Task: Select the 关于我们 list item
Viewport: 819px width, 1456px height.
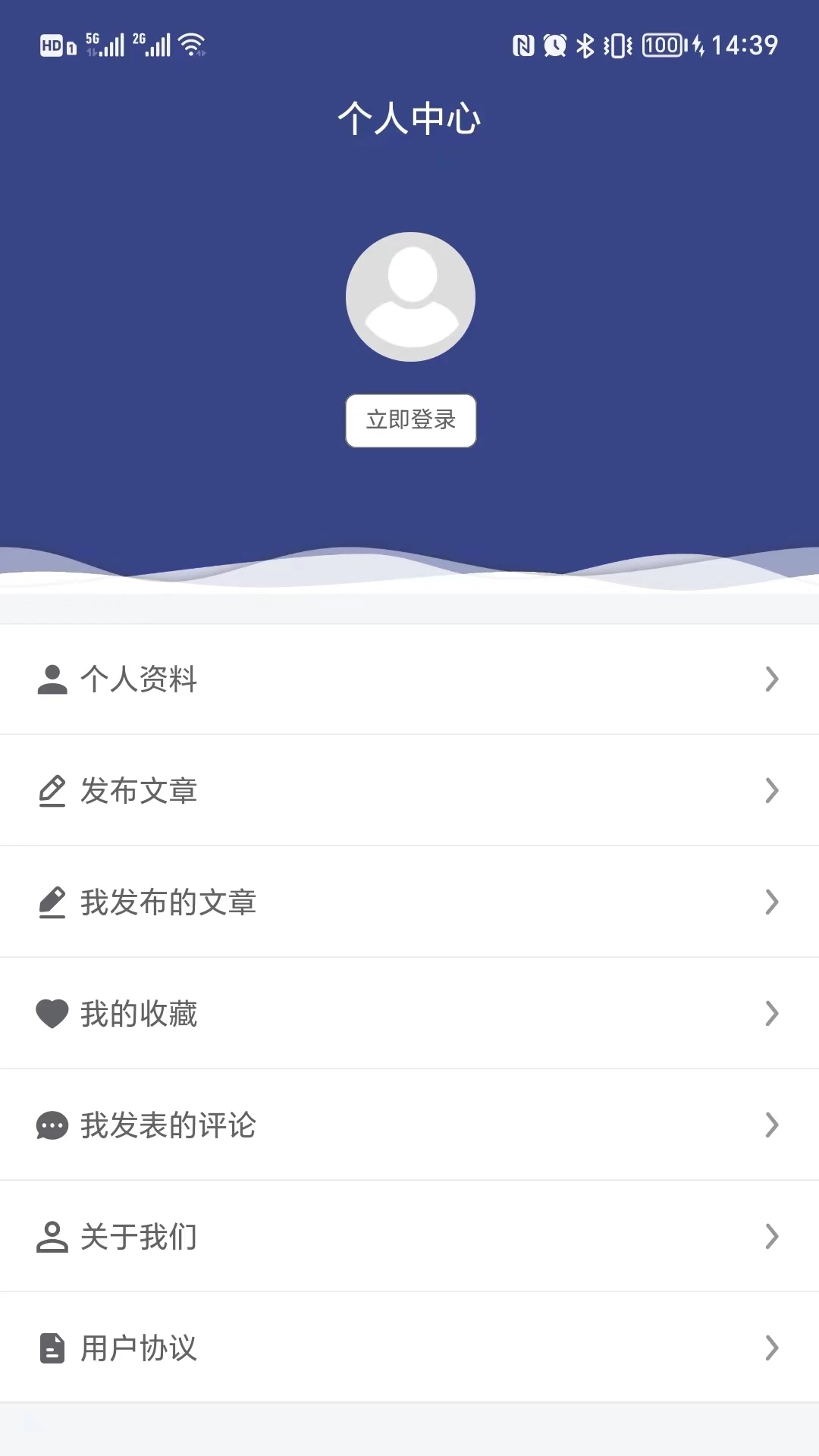Action: point(409,1237)
